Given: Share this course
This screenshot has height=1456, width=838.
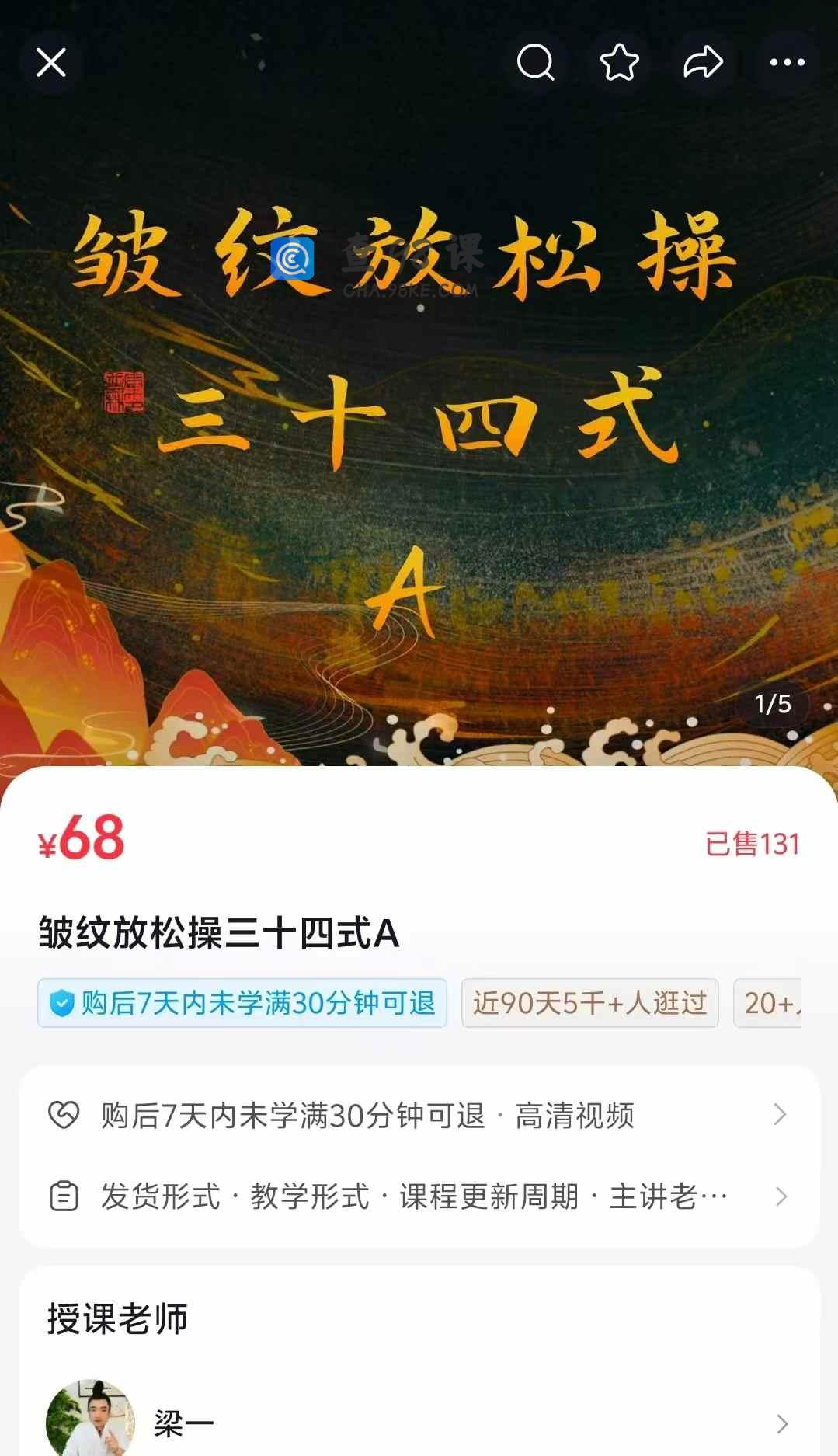Looking at the screenshot, I should [x=703, y=62].
